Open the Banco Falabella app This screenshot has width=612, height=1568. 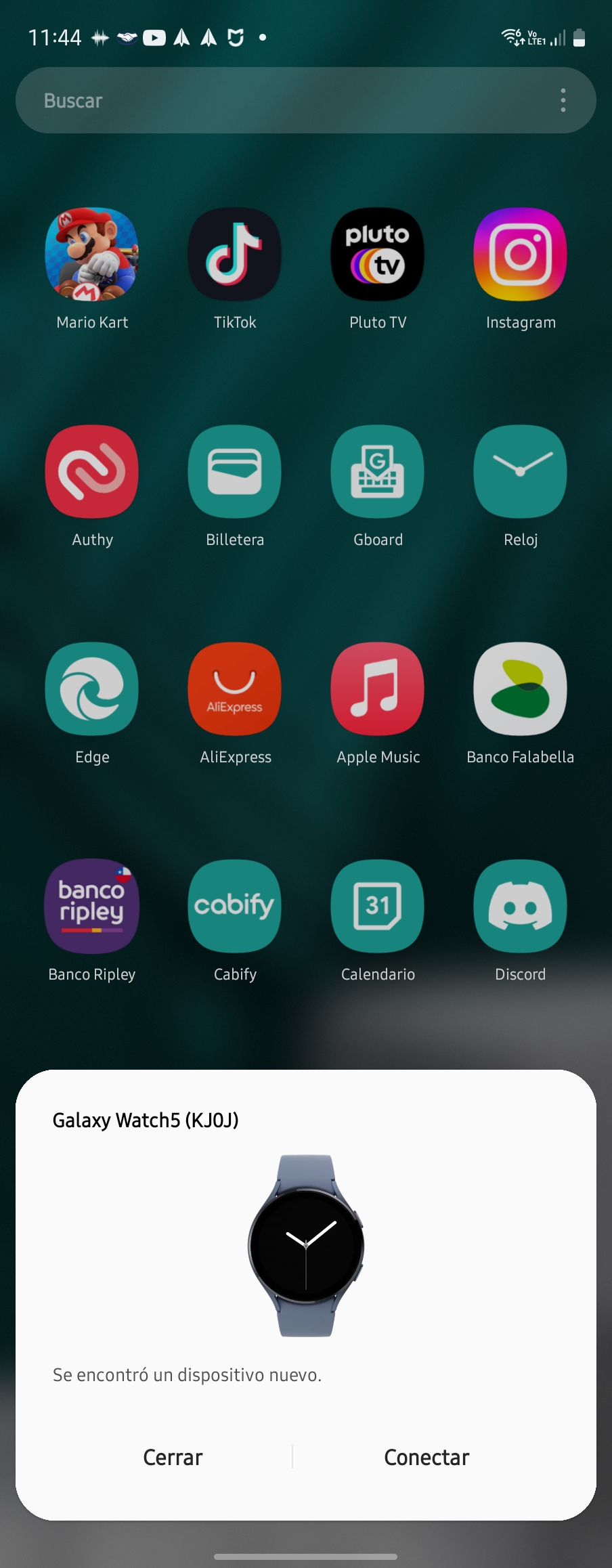(520, 689)
